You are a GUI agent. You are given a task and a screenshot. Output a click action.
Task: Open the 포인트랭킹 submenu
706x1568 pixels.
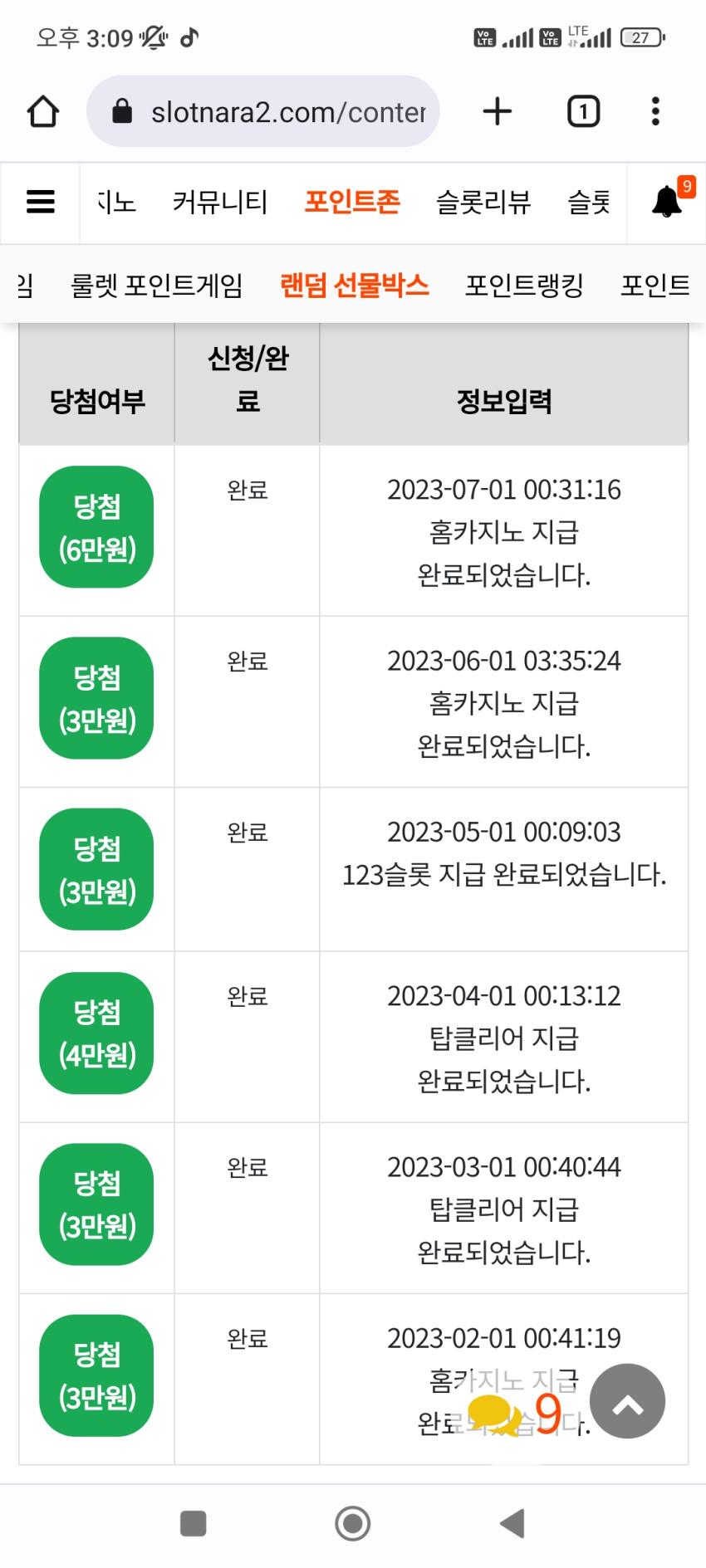[524, 285]
